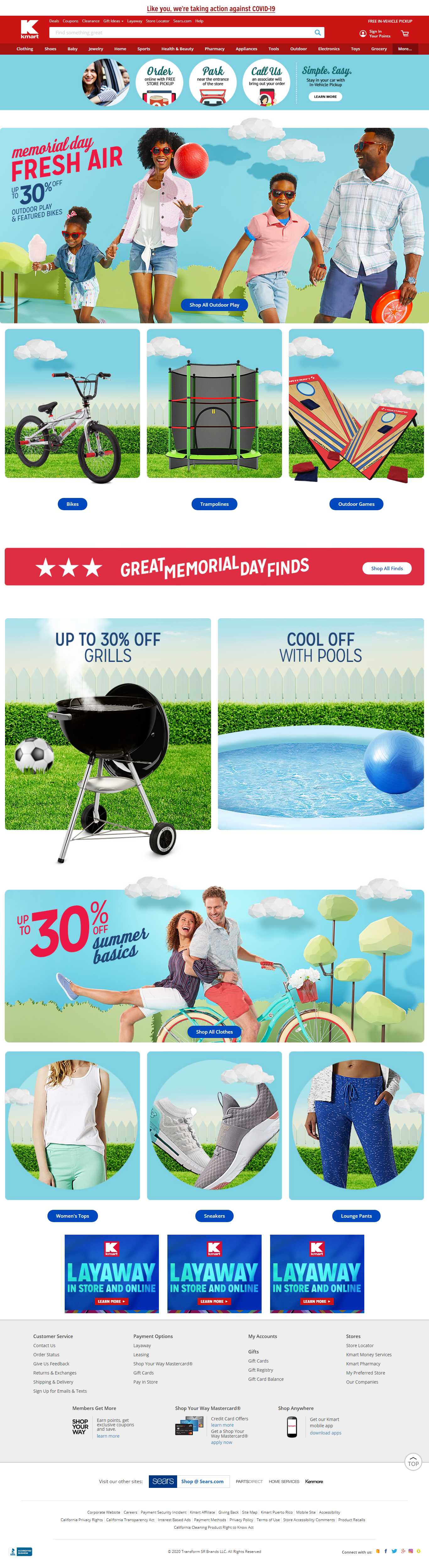
Task: Open the COVID-19 action notice link
Action: (210, 8)
